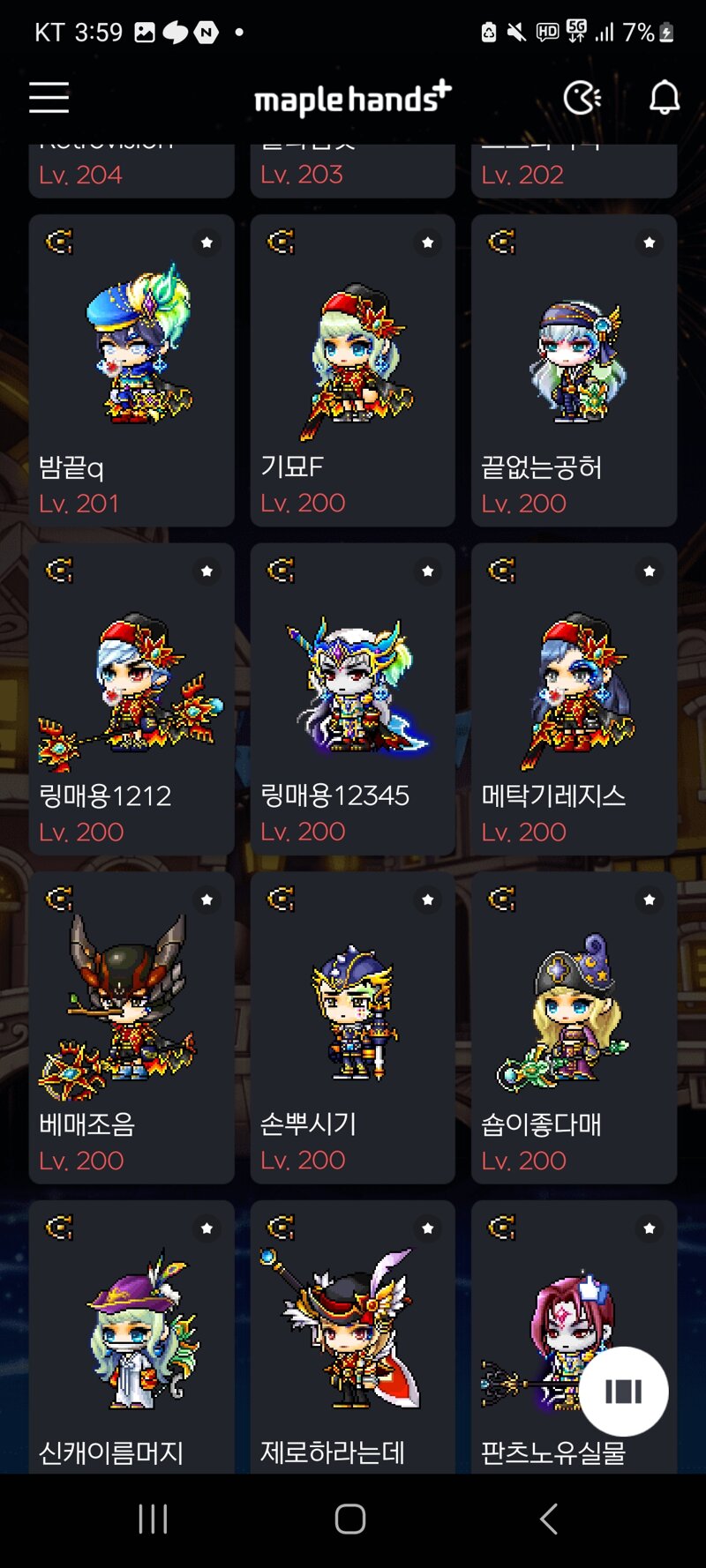View character 링매용12345
The width and height of the screenshot is (706, 1568).
point(353,698)
